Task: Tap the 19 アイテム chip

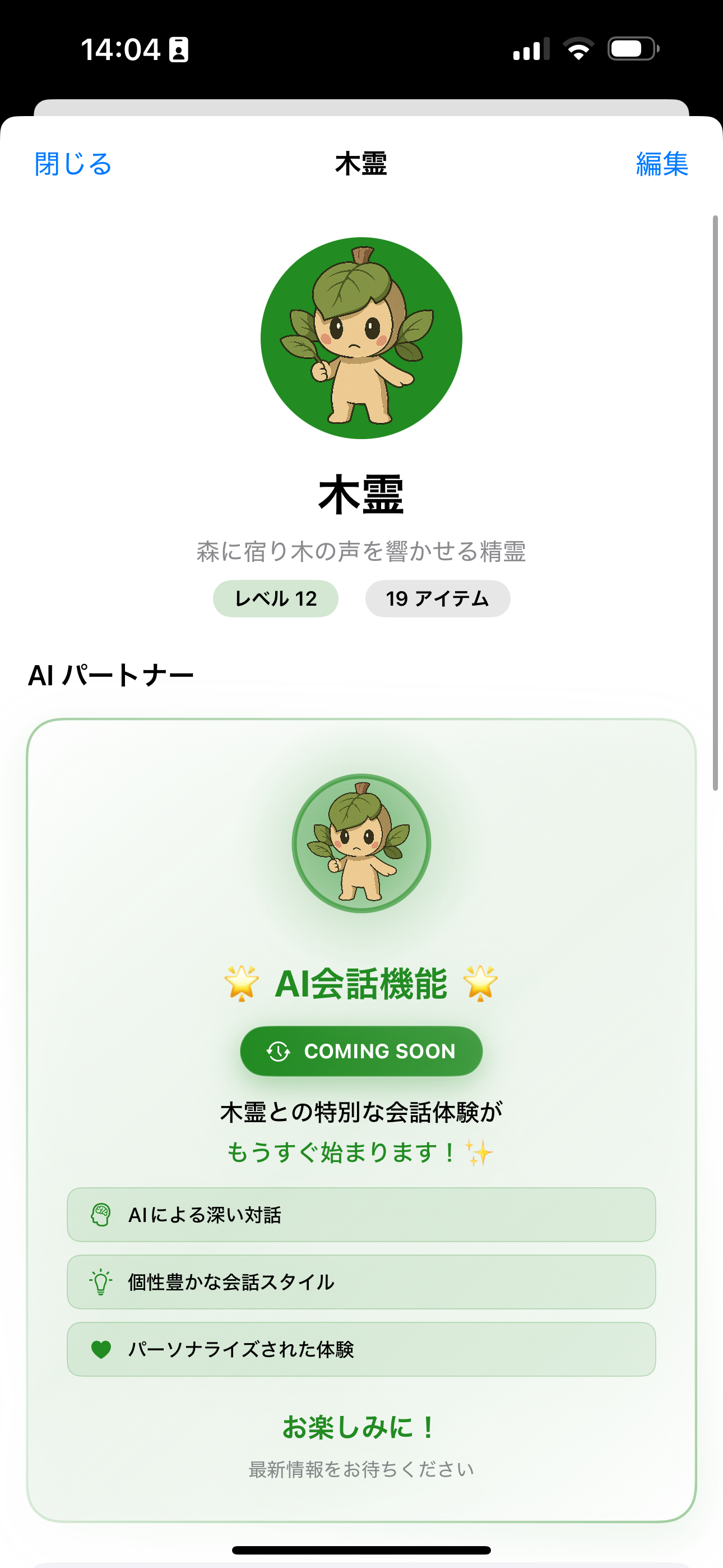Action: [437, 598]
